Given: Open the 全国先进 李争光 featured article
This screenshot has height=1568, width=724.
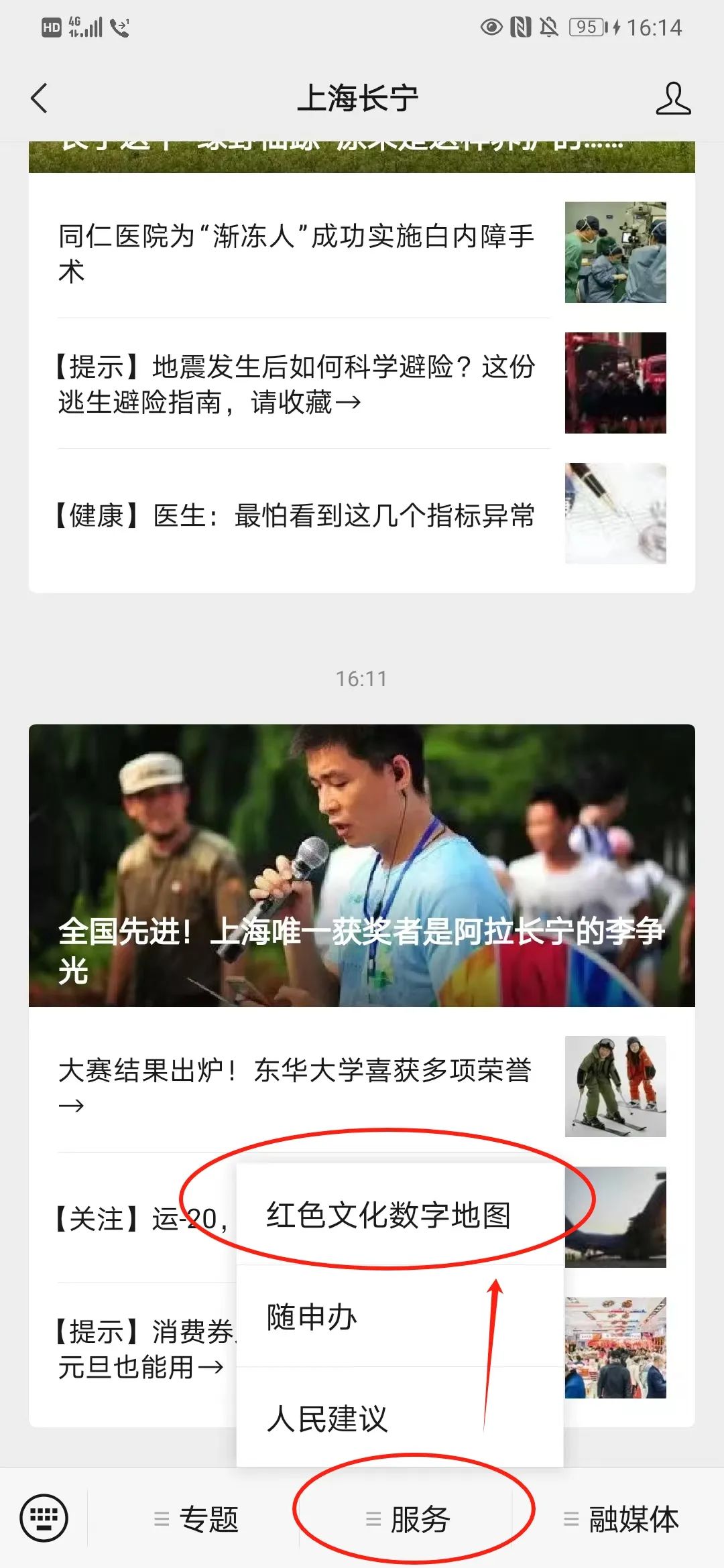Looking at the screenshot, I should 362,865.
